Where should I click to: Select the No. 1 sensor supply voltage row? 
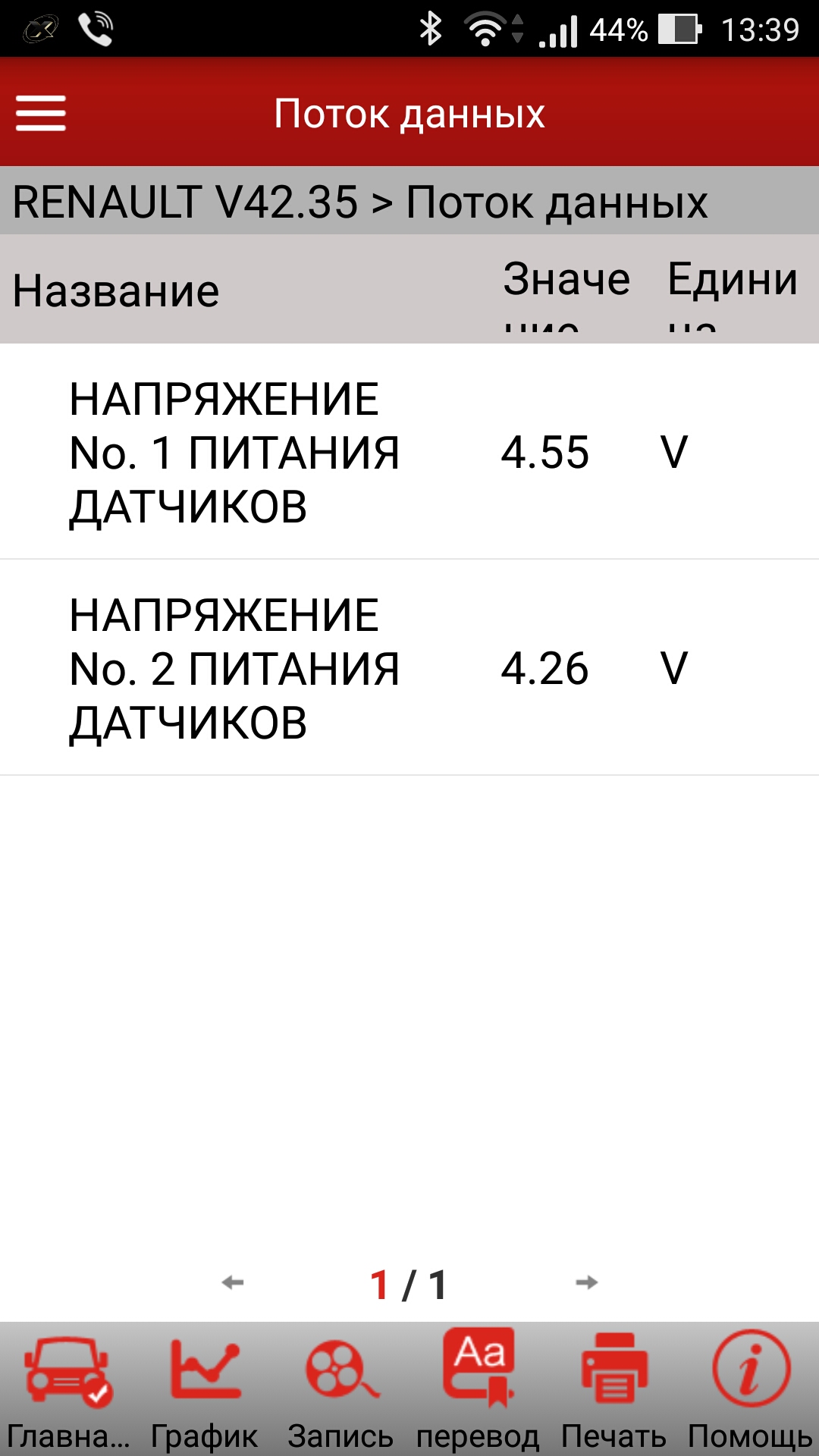click(409, 452)
